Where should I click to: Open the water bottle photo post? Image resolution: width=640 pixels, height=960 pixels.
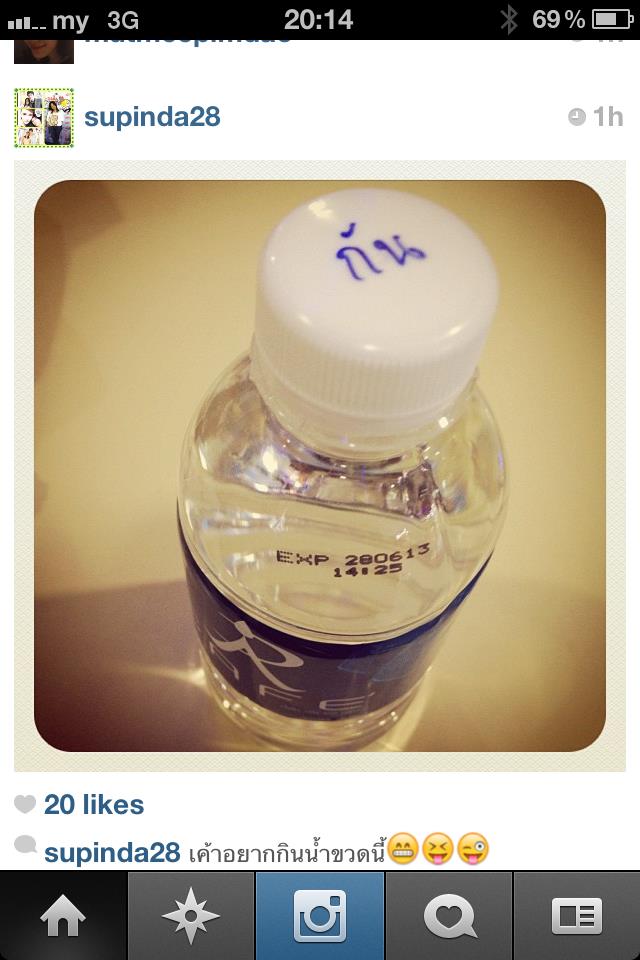(320, 465)
